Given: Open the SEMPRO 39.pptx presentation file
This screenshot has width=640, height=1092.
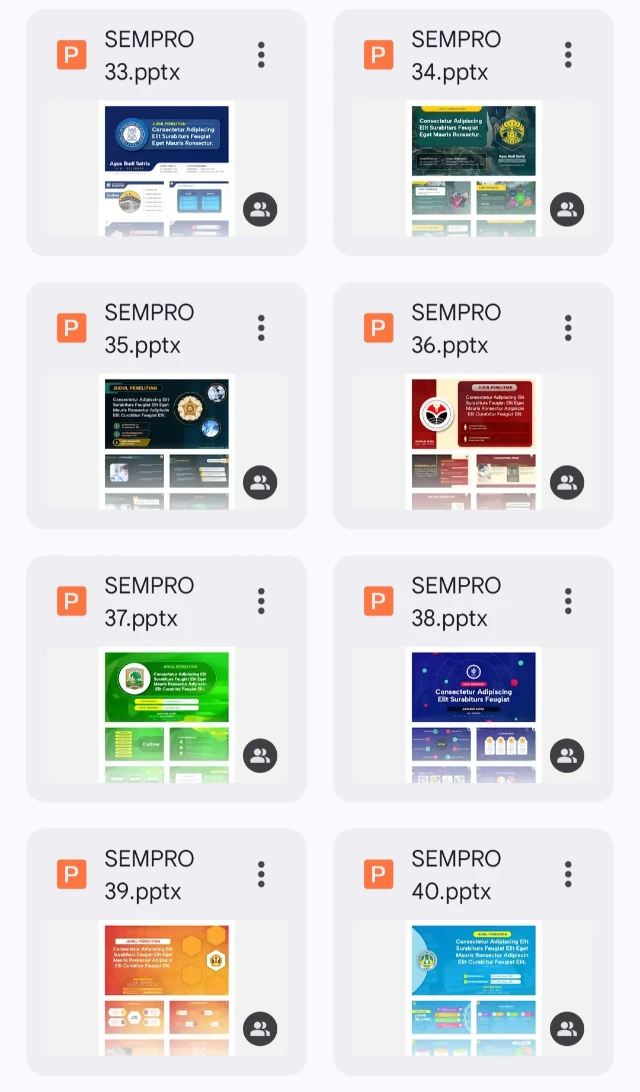Looking at the screenshot, I should [167, 986].
